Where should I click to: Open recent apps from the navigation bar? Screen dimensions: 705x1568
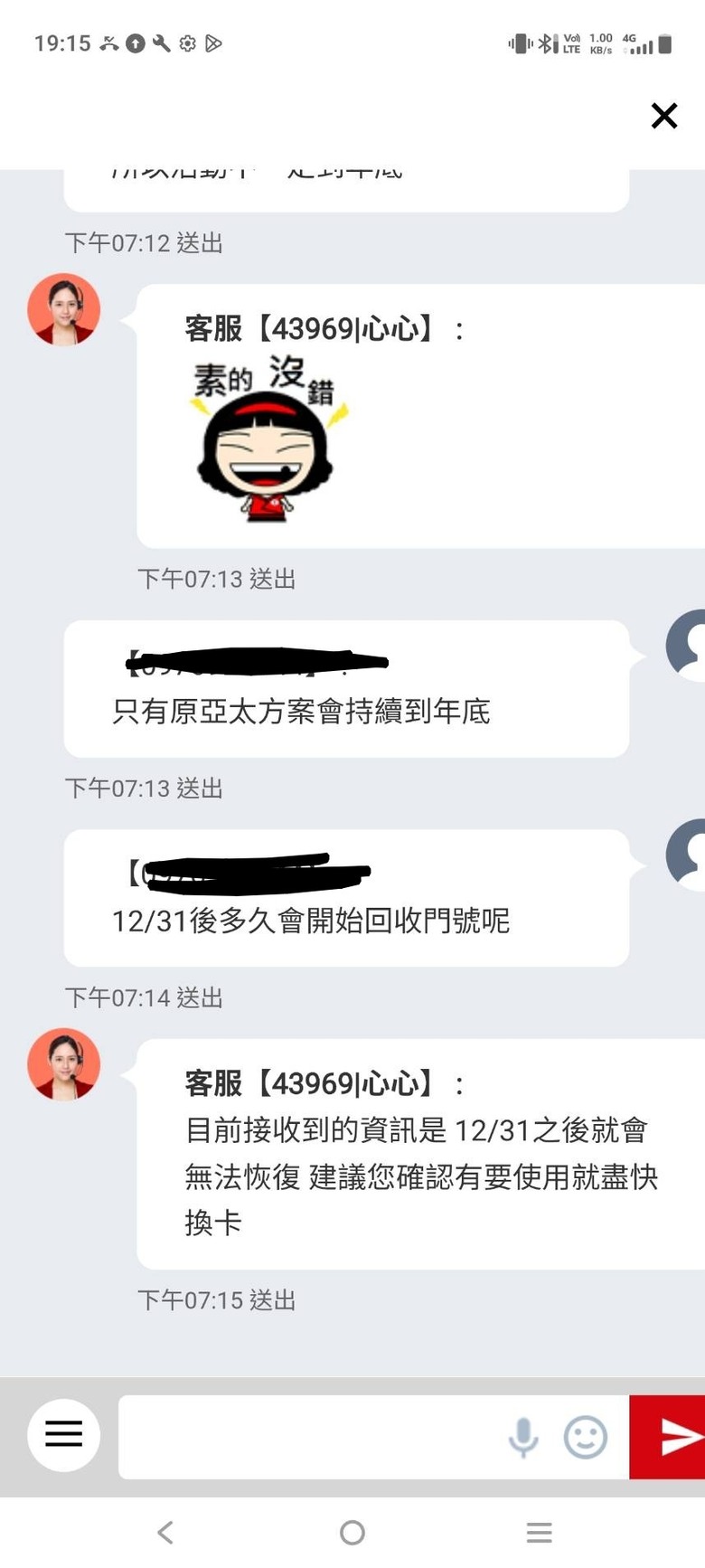[x=539, y=1532]
